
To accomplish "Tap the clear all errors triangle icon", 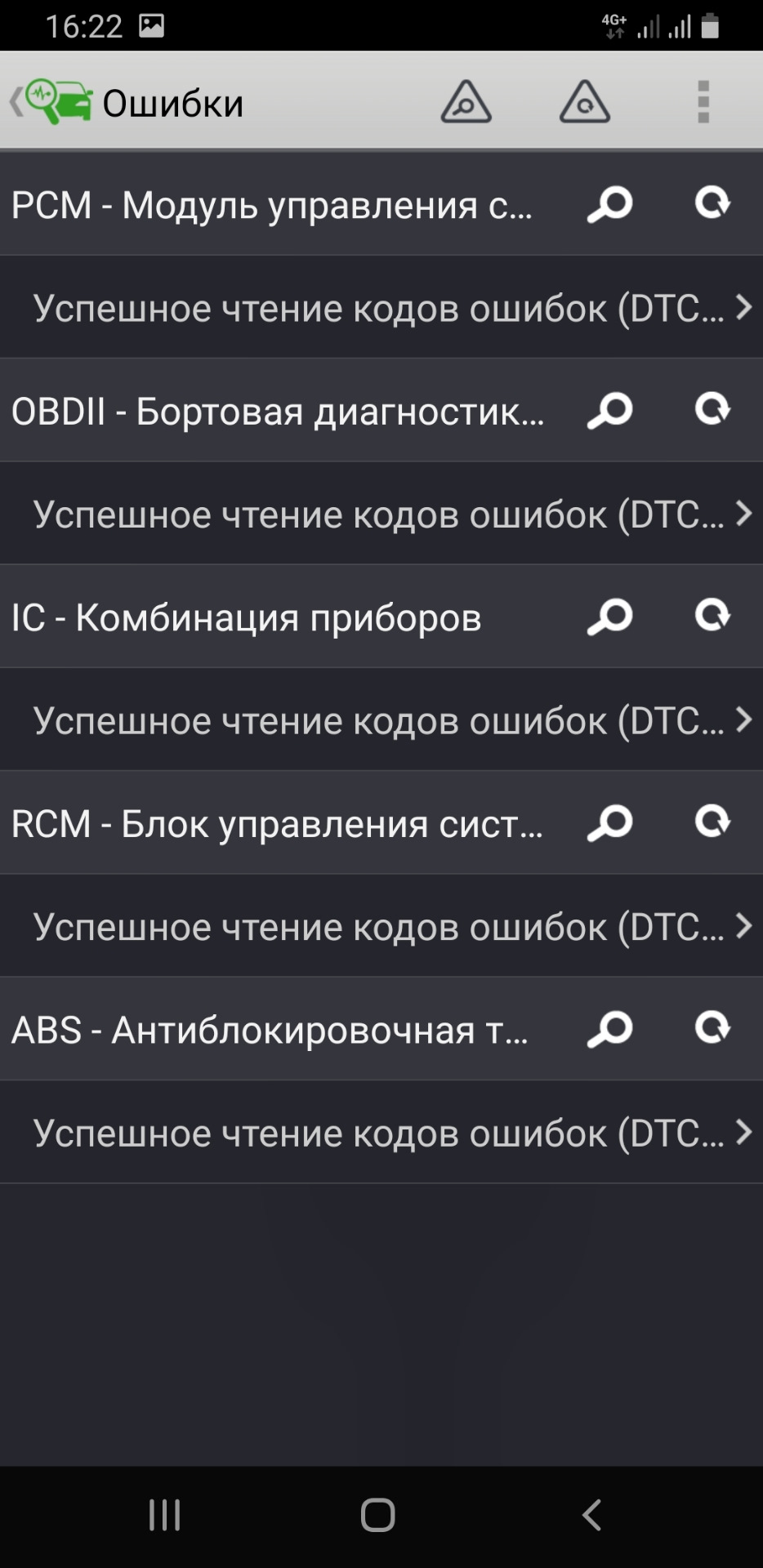I will tap(584, 102).
